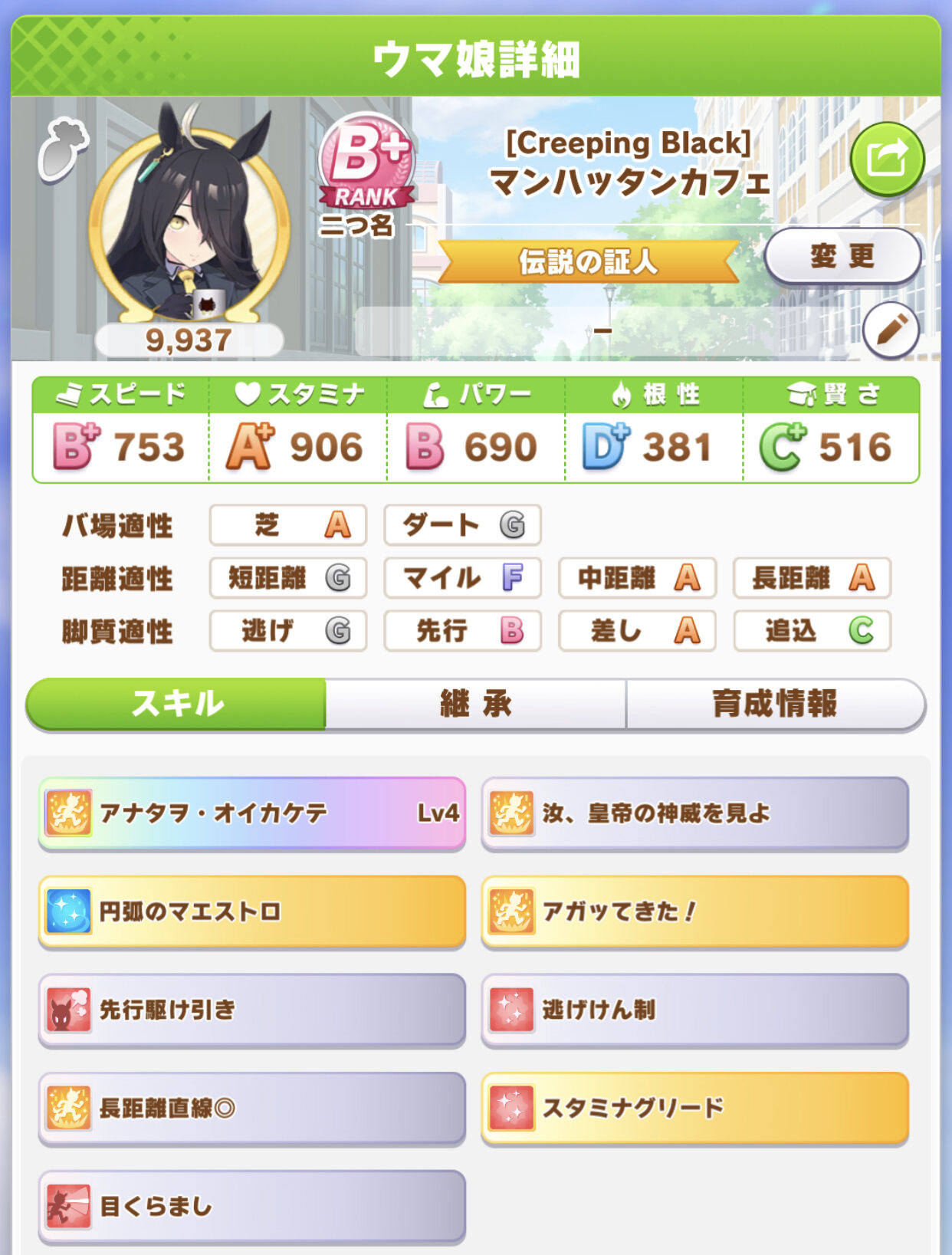952x1255 pixels.
Task: Check the アガッてきた！ skill
Action: [x=694, y=912]
